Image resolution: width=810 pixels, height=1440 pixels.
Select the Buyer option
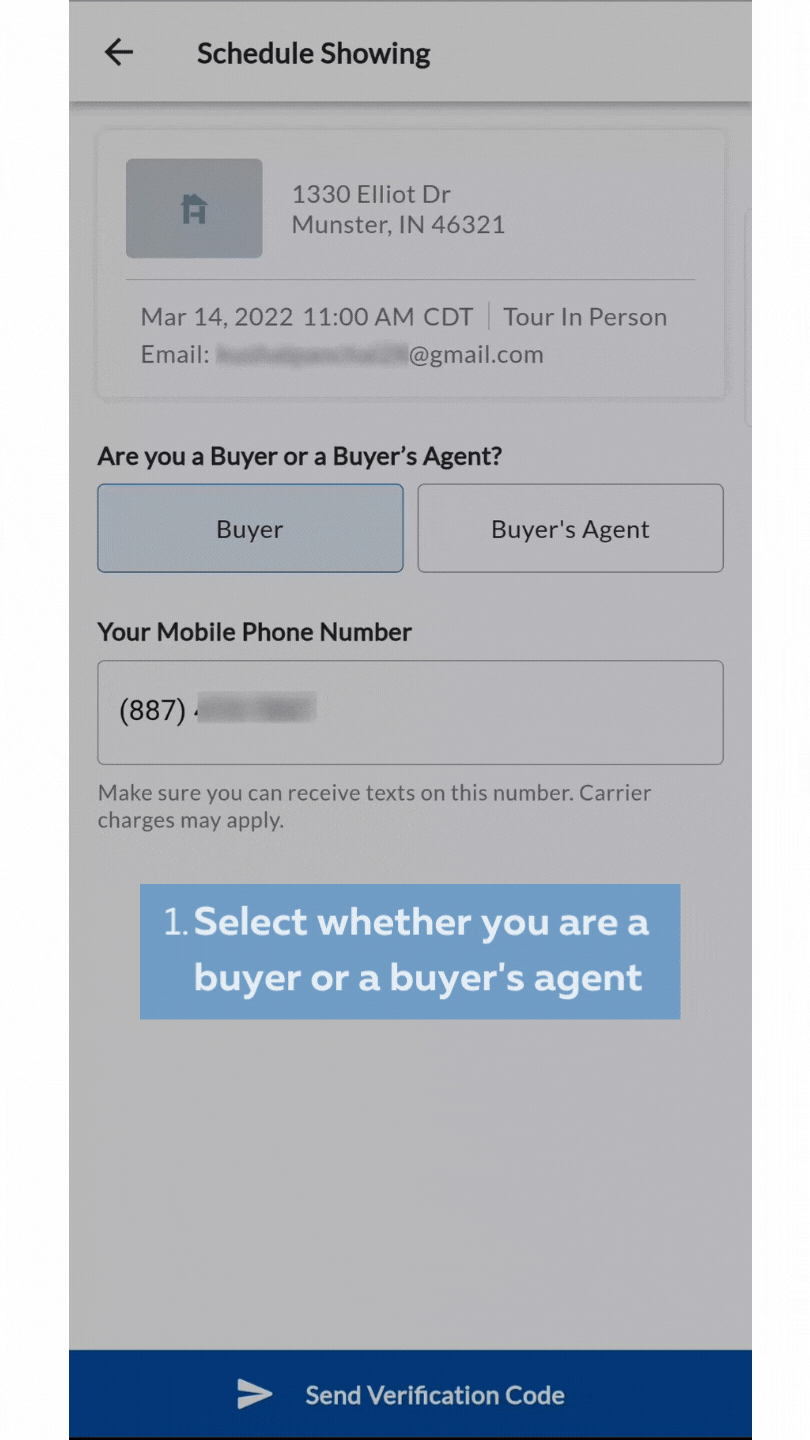tap(250, 529)
